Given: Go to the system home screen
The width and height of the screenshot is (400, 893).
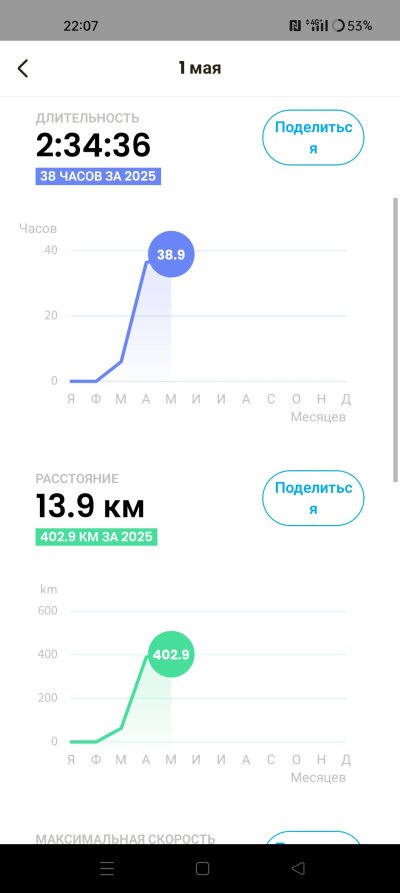Looking at the screenshot, I should coord(202,869).
